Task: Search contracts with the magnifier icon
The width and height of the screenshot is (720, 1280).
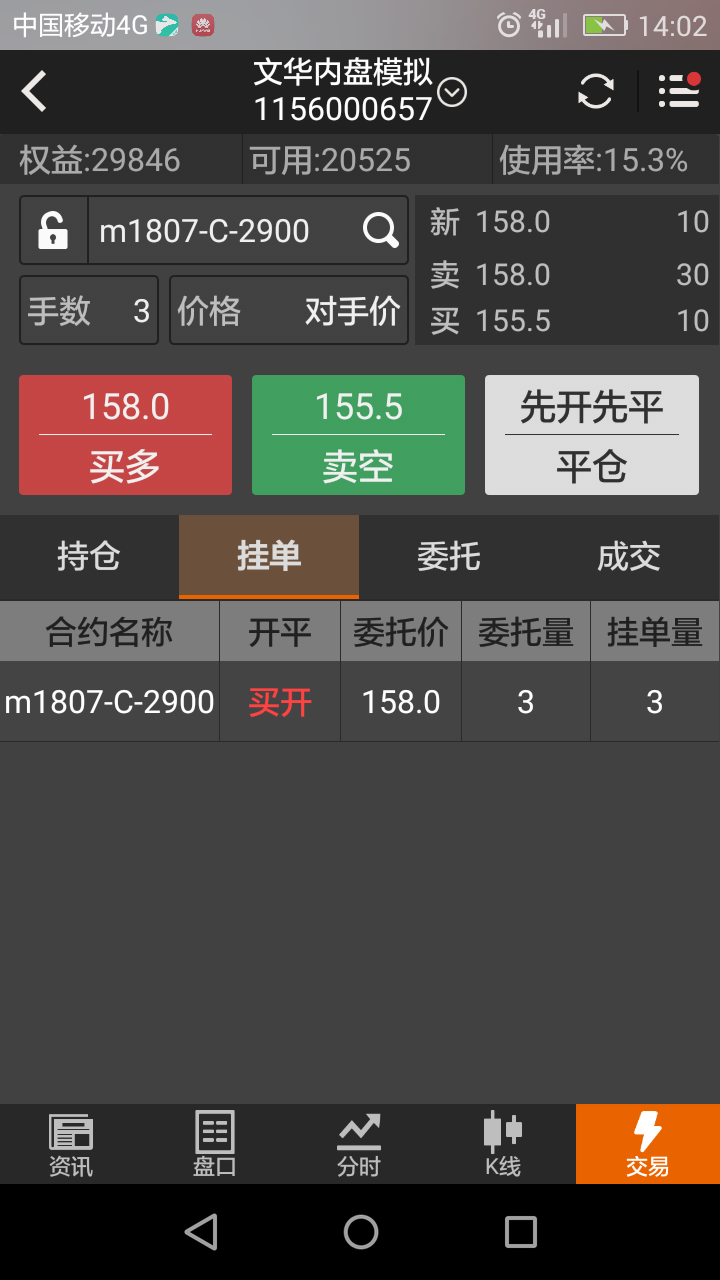Action: coord(380,231)
